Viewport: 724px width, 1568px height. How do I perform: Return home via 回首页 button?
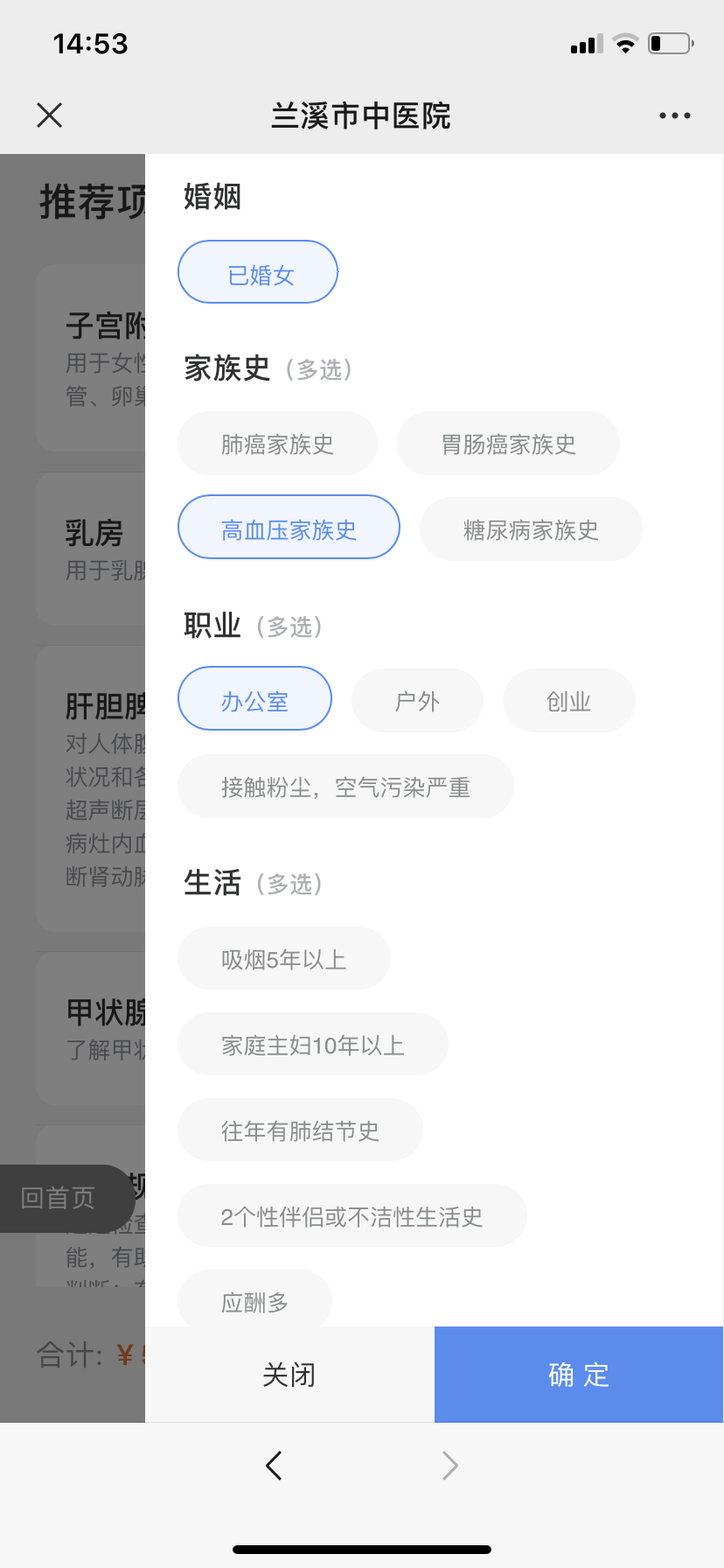(x=59, y=1198)
